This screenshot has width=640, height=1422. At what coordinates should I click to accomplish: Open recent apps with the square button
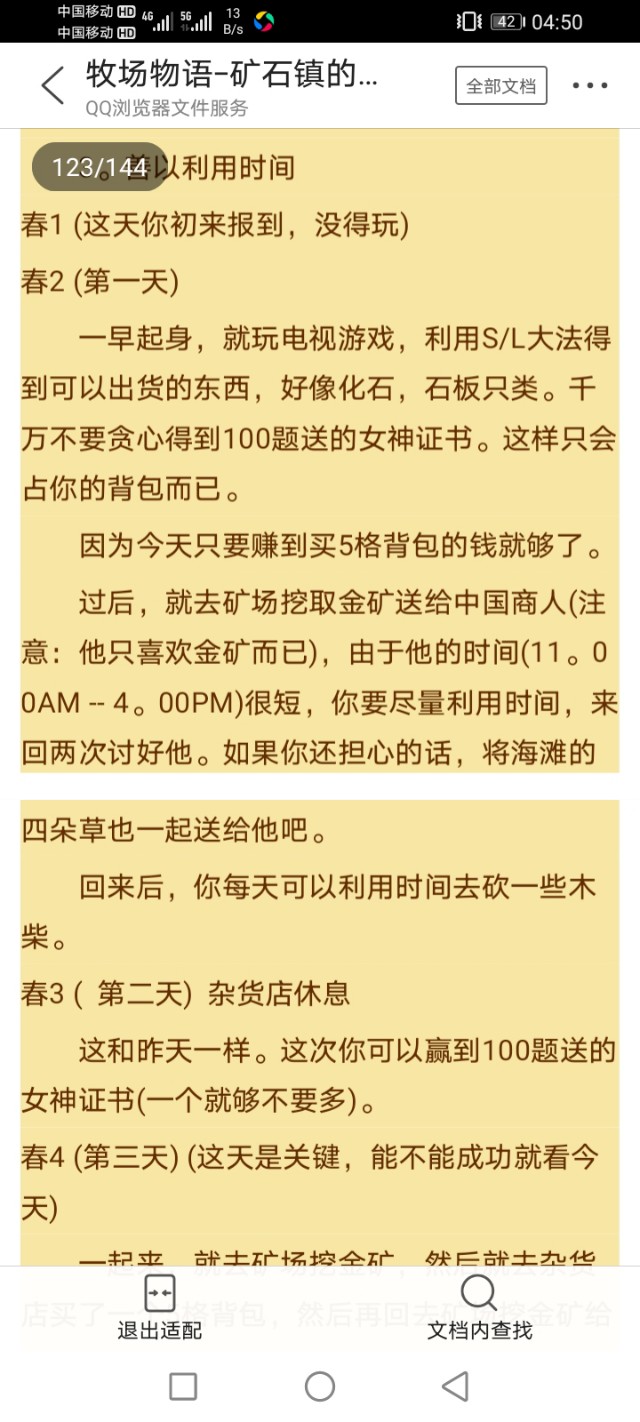tap(183, 1386)
